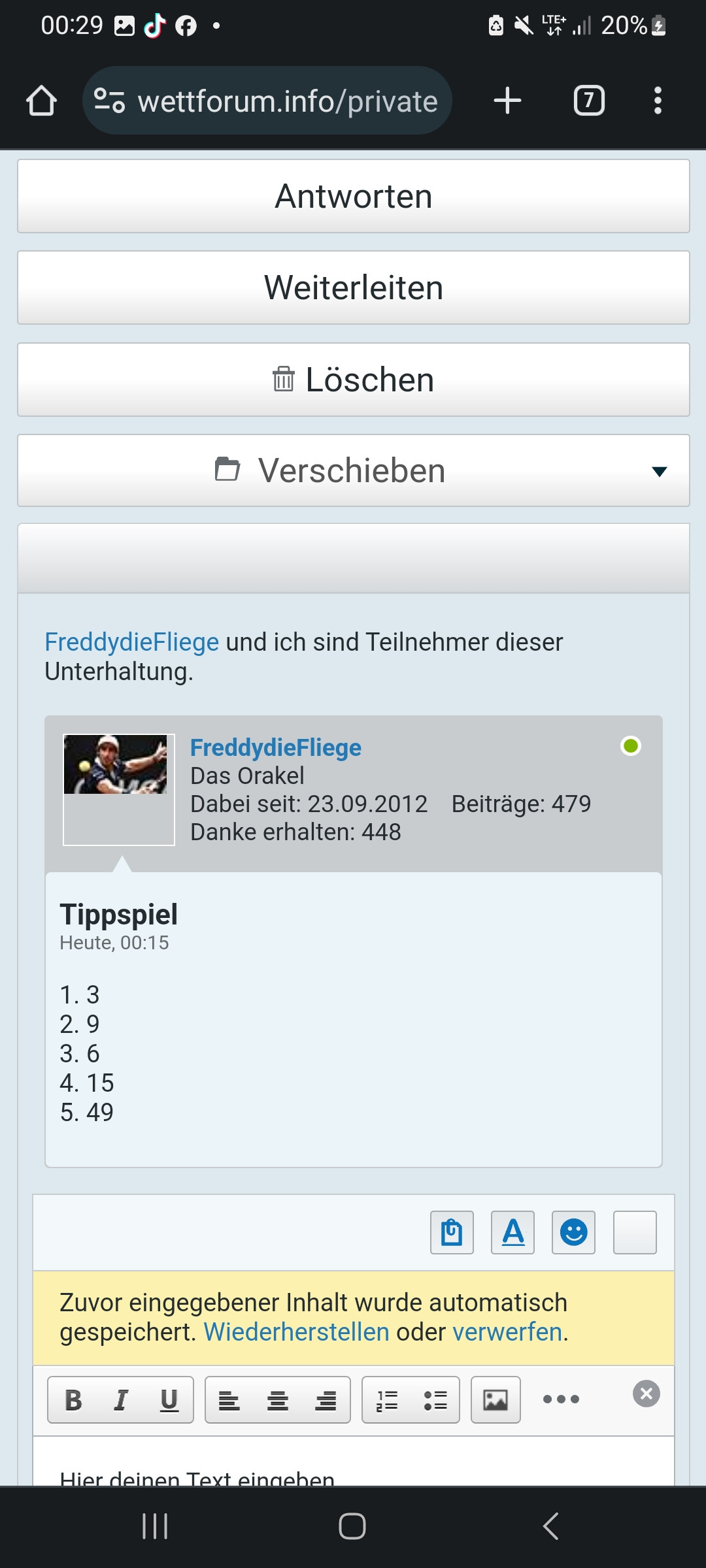Screen dimensions: 706x1568
Task: Toggle underline formatting in editor
Action: click(169, 1399)
